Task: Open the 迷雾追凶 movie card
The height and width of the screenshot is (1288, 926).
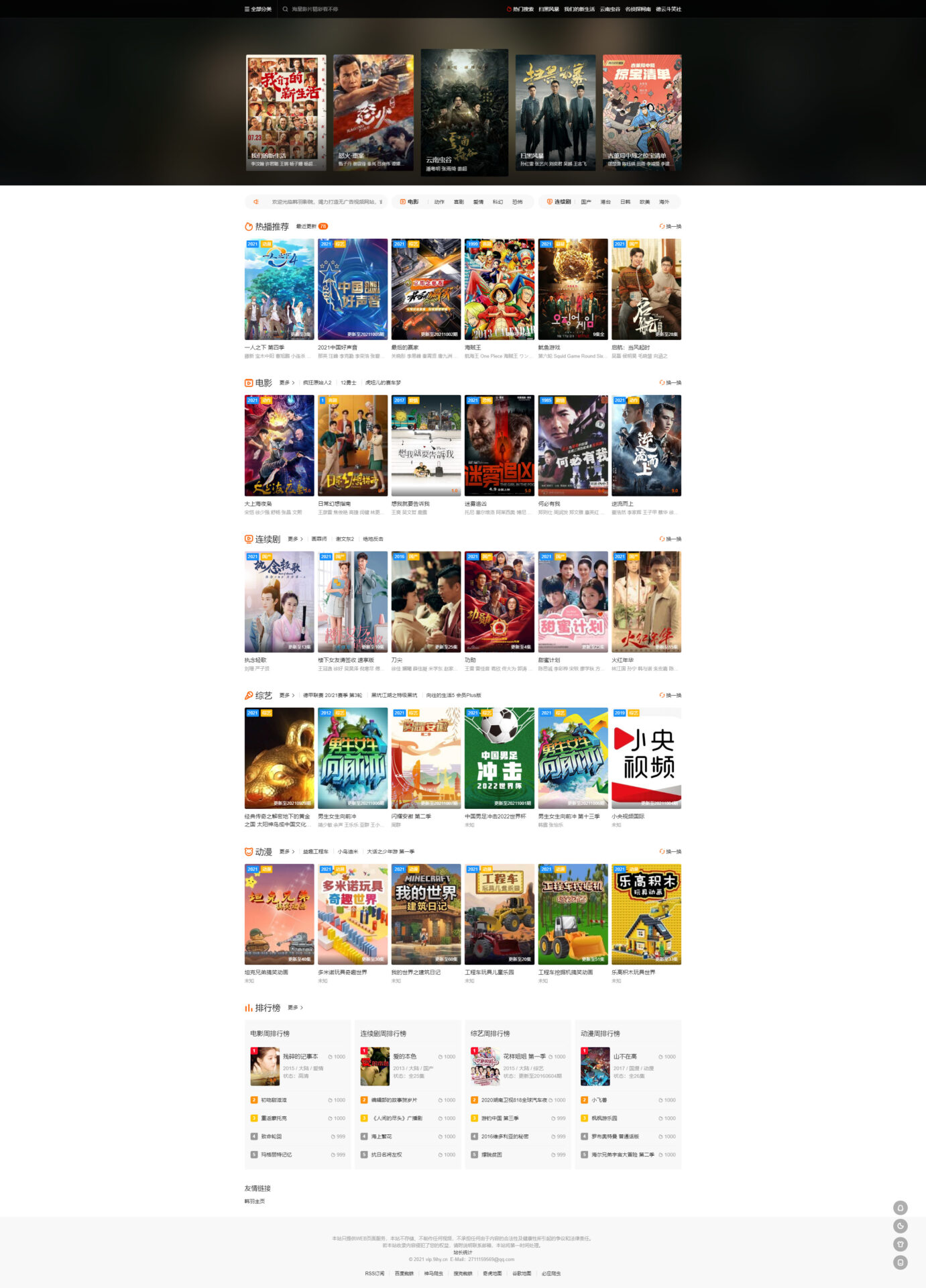Action: [x=500, y=445]
